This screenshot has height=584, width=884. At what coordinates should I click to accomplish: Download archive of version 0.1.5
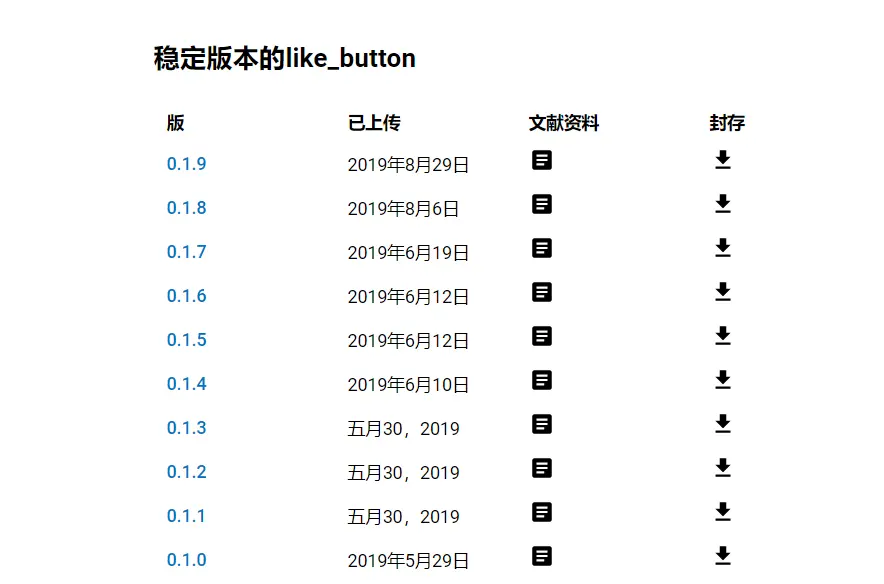pos(723,336)
